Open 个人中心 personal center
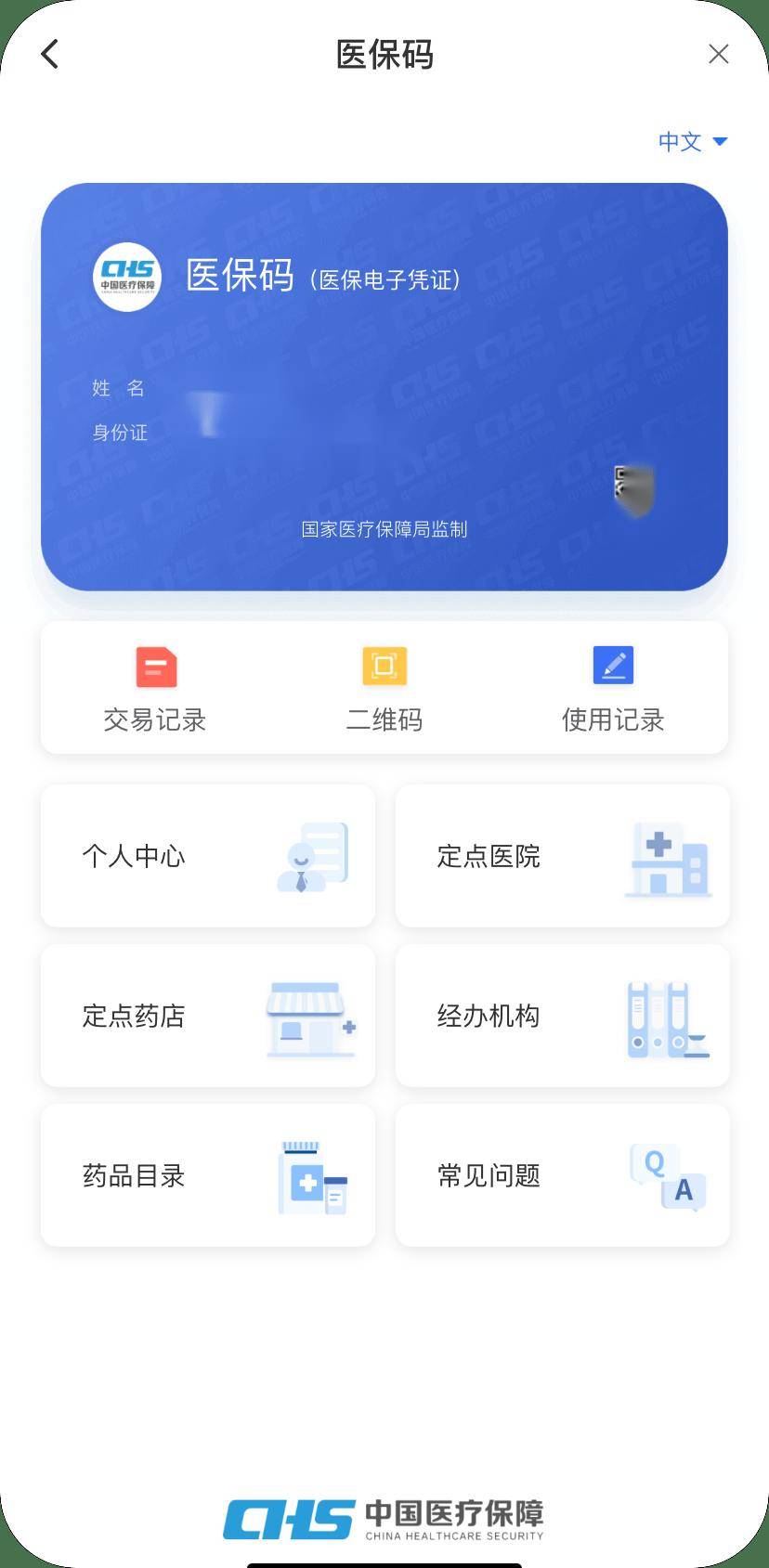 (x=208, y=856)
